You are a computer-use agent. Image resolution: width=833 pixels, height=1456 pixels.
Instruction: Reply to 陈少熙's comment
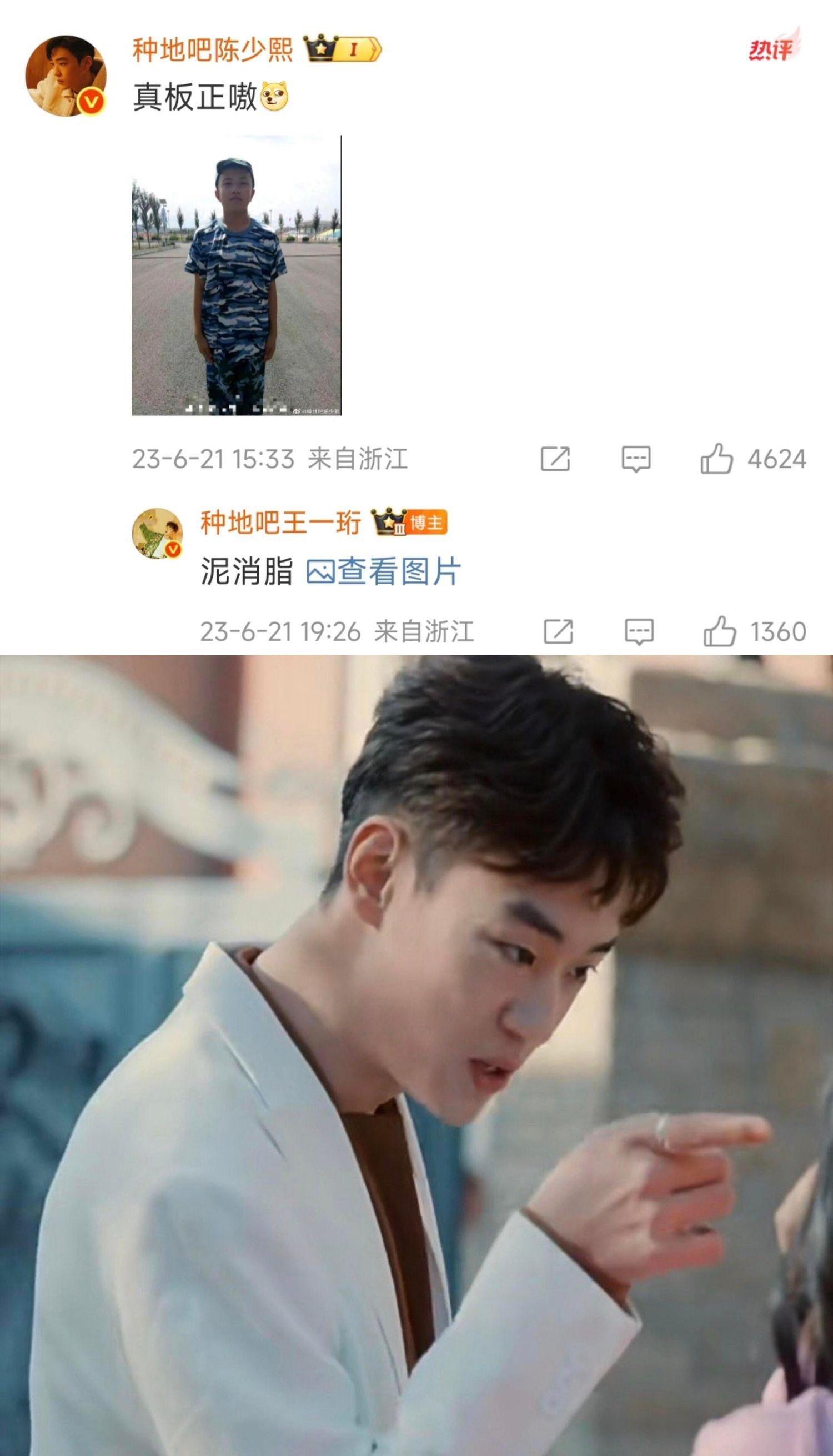pos(636,459)
